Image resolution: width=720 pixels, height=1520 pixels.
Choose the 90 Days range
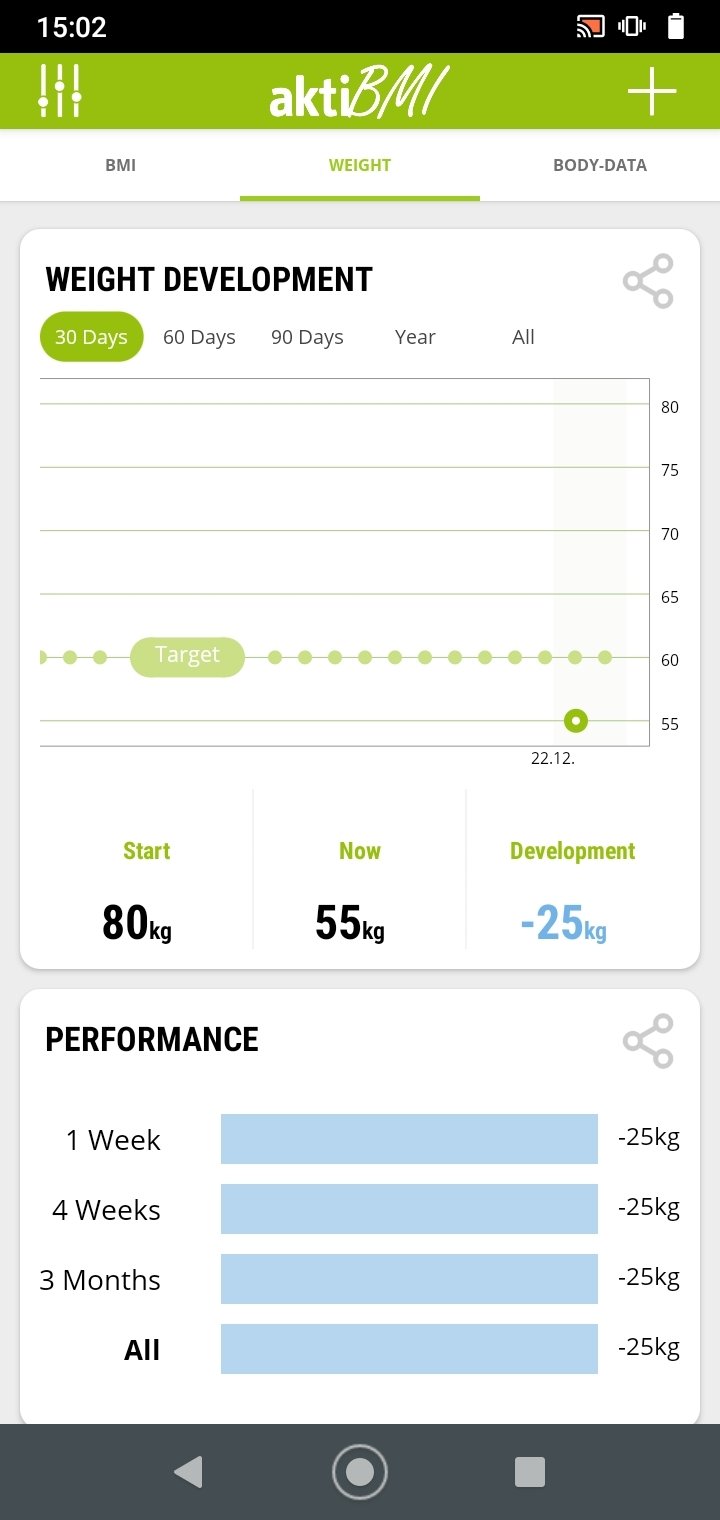click(x=307, y=337)
